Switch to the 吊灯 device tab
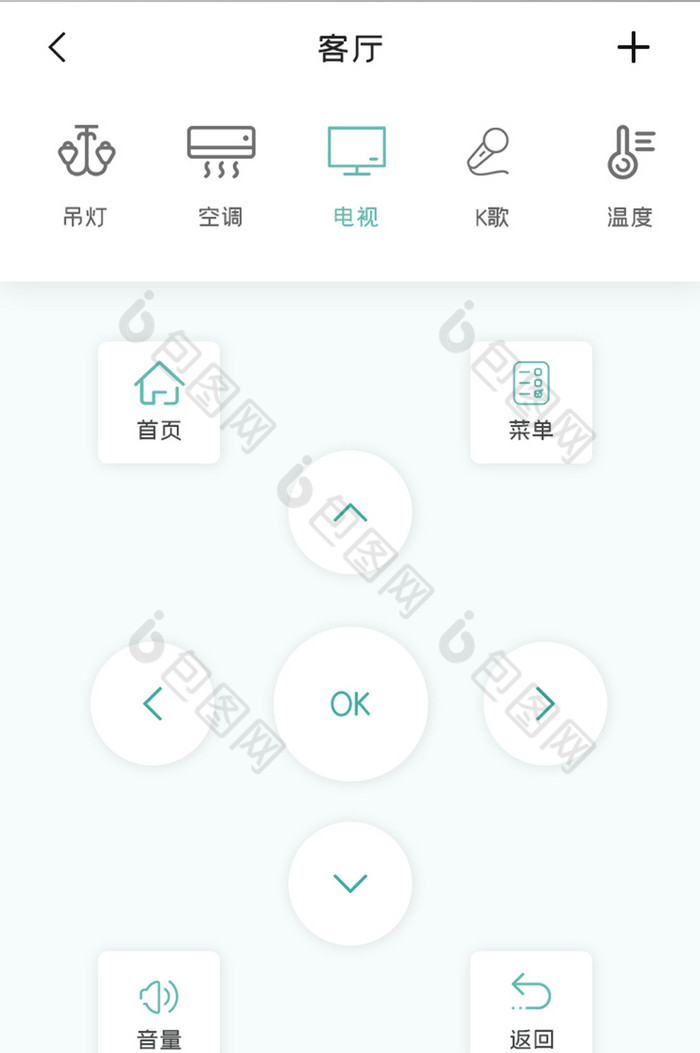Screen dimensions: 700x1053 [x=85, y=176]
